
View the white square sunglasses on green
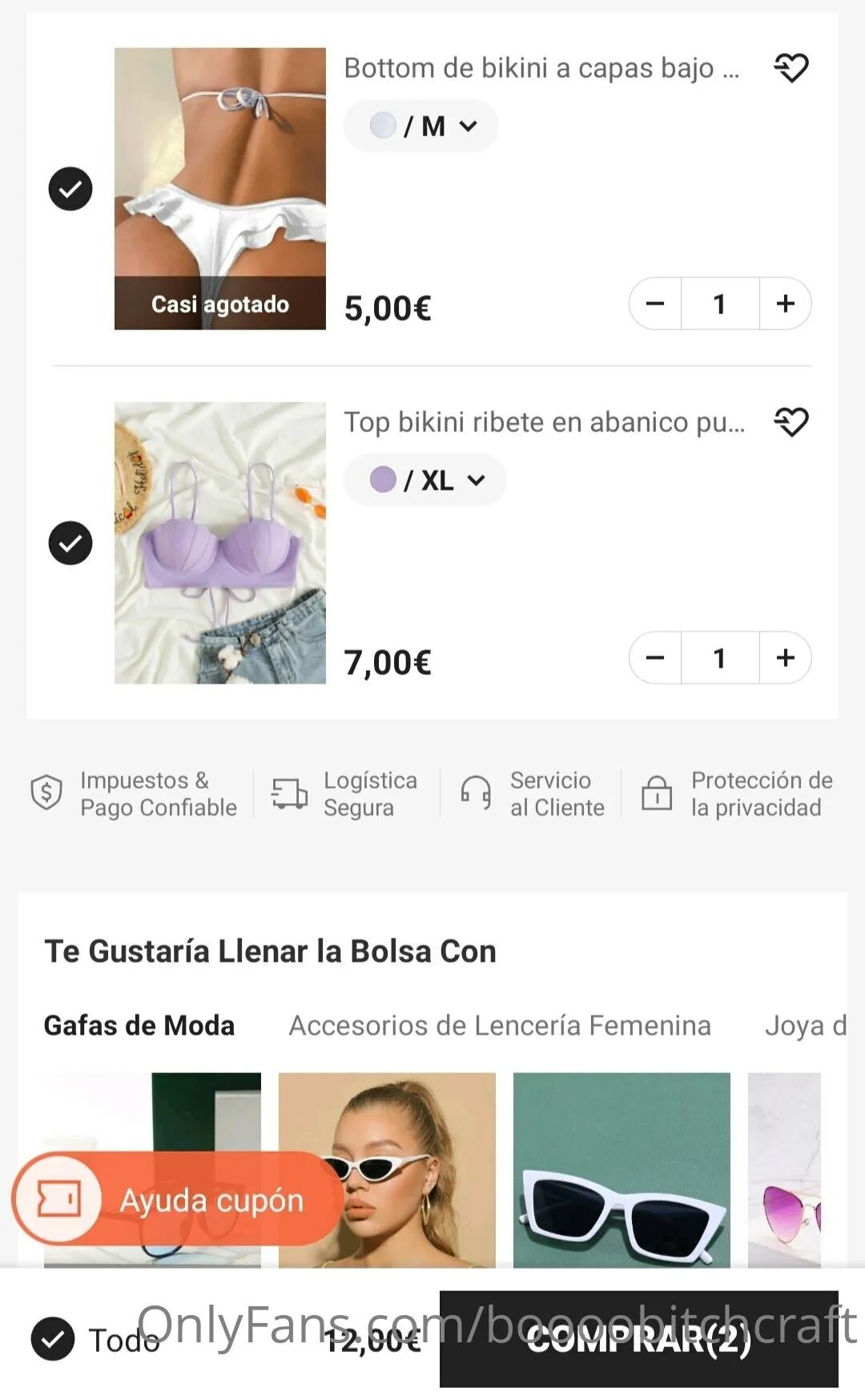coord(622,1170)
